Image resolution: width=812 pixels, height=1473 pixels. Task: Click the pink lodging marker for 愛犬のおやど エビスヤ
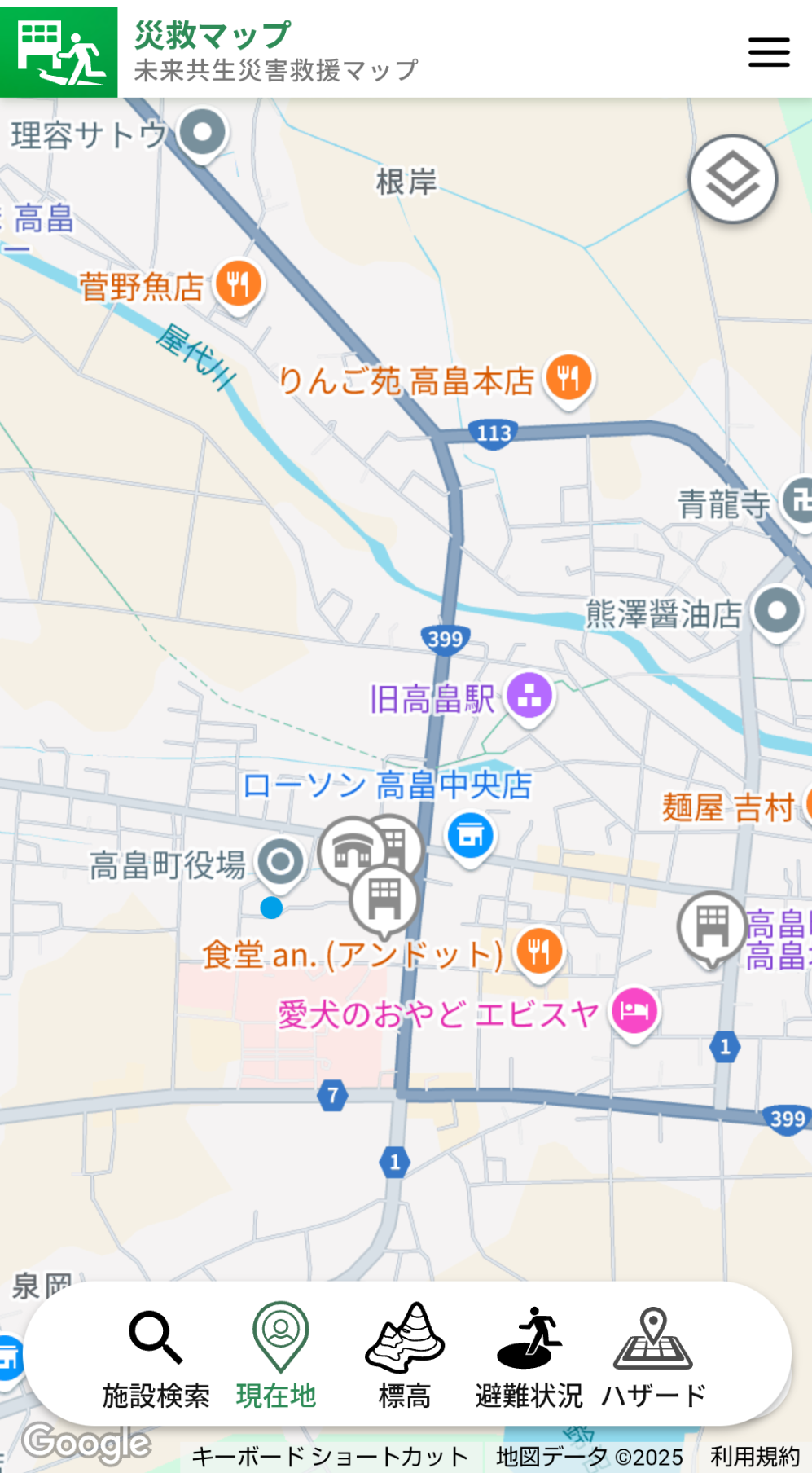[634, 1013]
